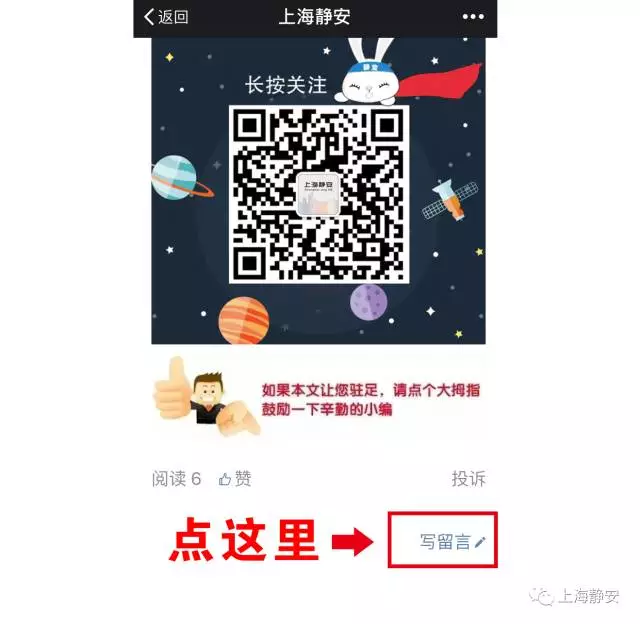The width and height of the screenshot is (640, 624).
Task: Go back using the 返回 arrow
Action: pyautogui.click(x=165, y=17)
